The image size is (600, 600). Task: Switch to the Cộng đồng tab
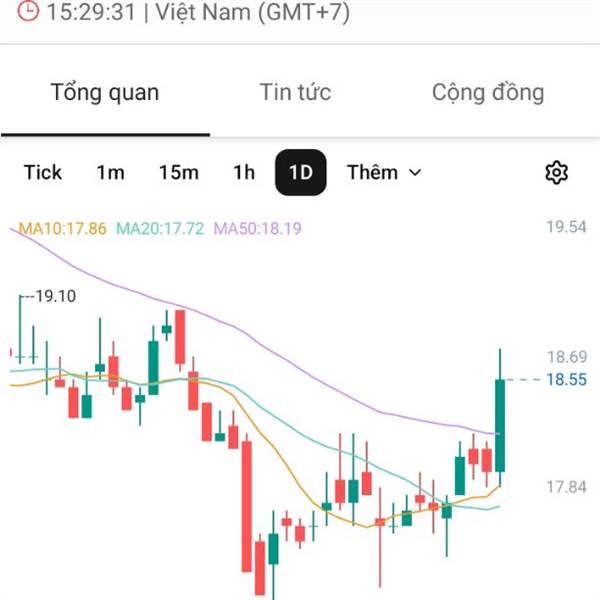[488, 93]
